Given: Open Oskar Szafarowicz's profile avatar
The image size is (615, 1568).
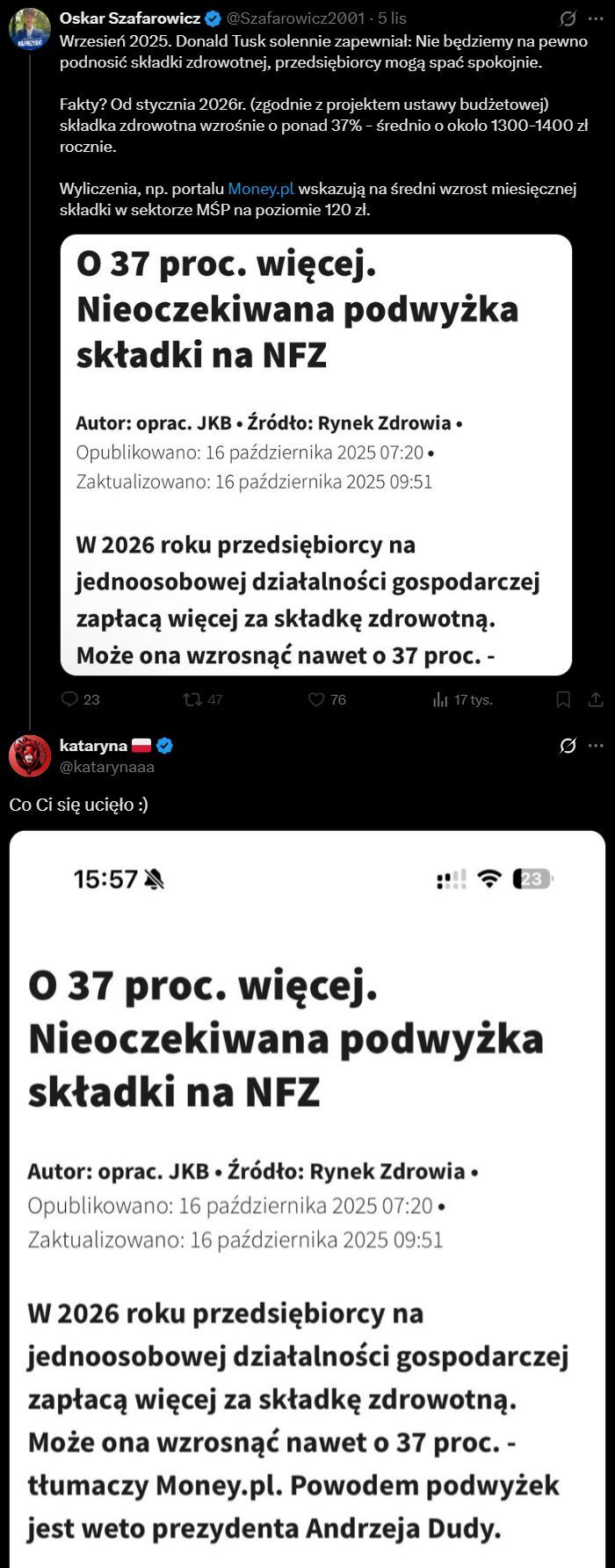Looking at the screenshot, I should coord(30,29).
